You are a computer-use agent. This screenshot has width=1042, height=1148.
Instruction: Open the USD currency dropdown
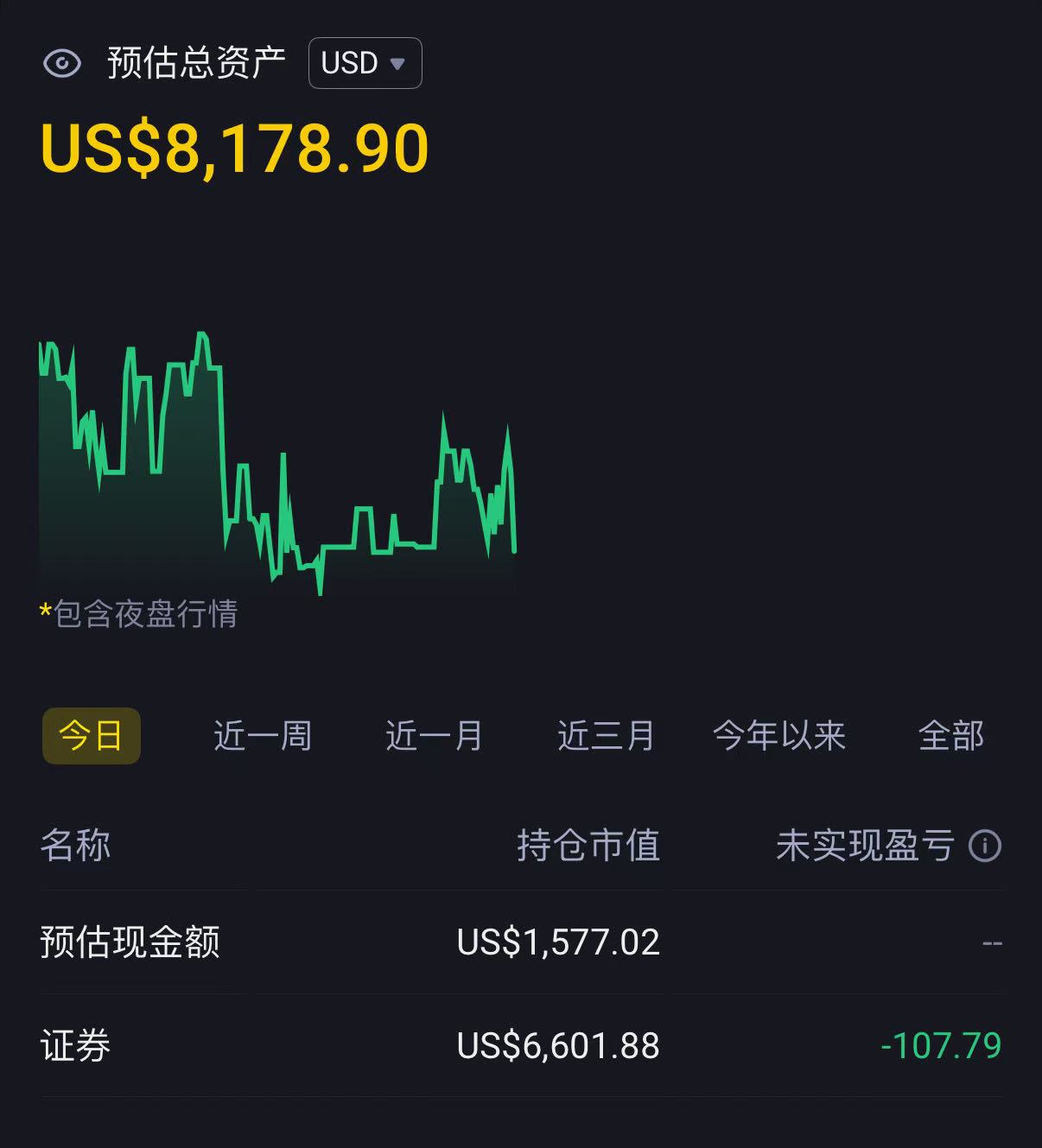[x=365, y=63]
